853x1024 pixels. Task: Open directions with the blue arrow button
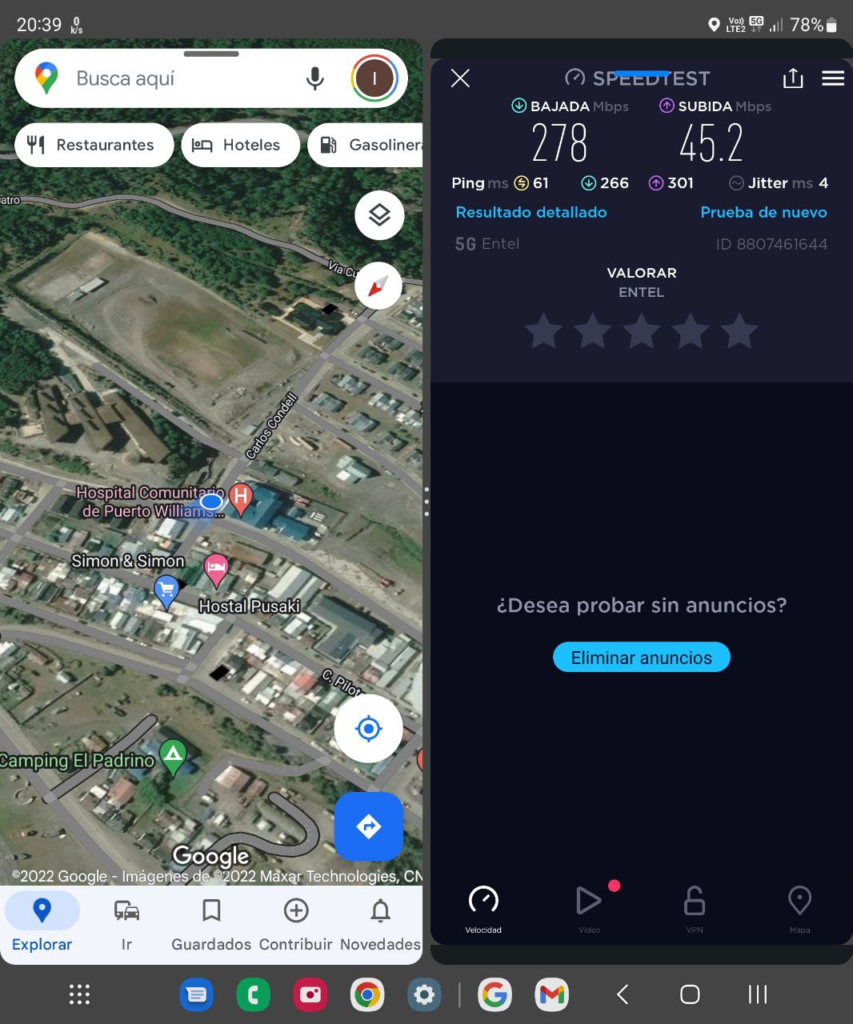369,827
